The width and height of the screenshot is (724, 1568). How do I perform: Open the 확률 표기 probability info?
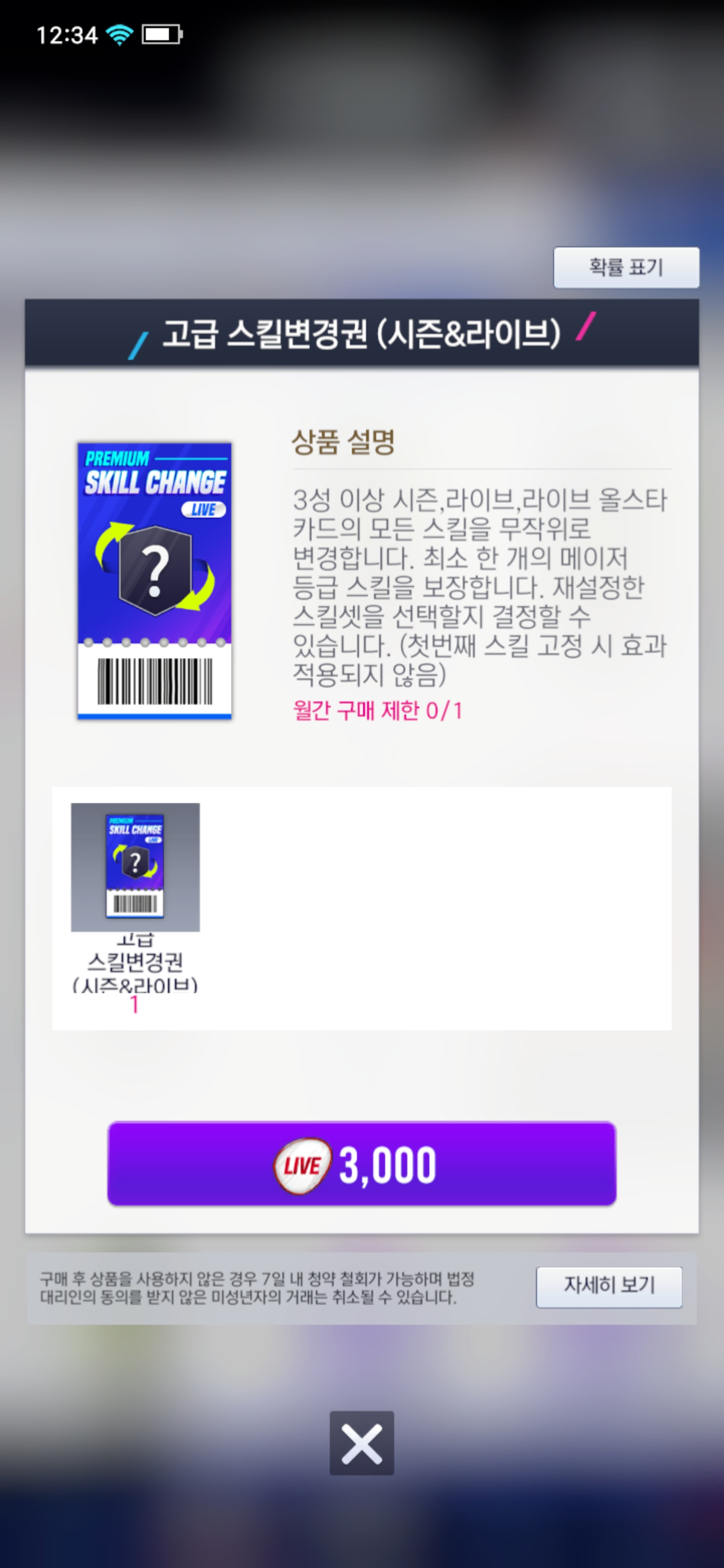point(625,267)
